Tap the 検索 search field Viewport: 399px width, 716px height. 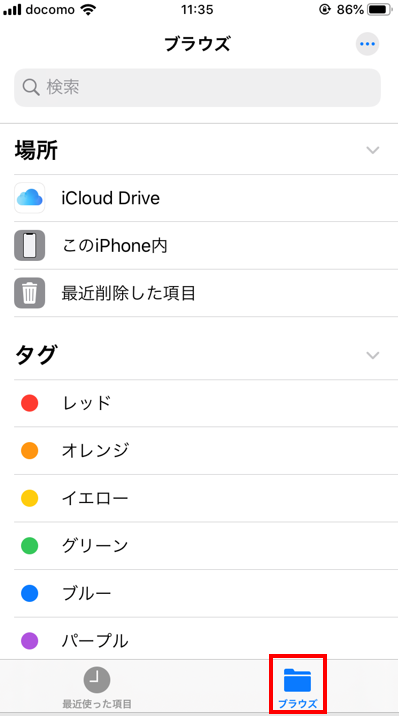tap(197, 88)
